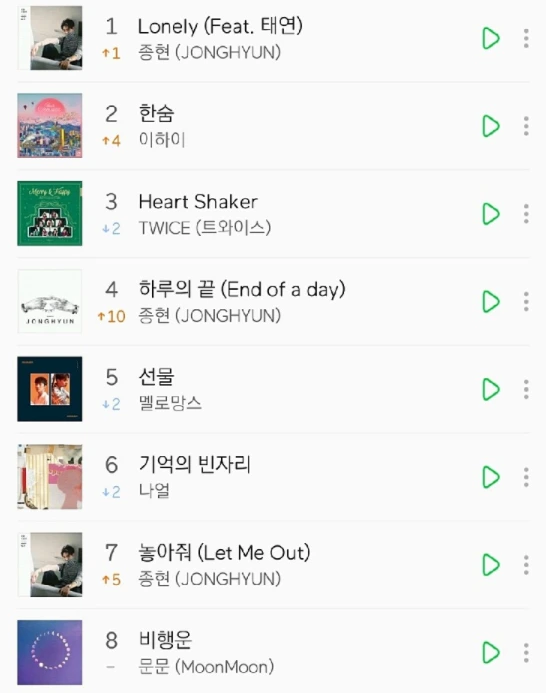Viewport: 546px width, 693px height.
Task: Open more options for 선물
Action: click(526, 389)
